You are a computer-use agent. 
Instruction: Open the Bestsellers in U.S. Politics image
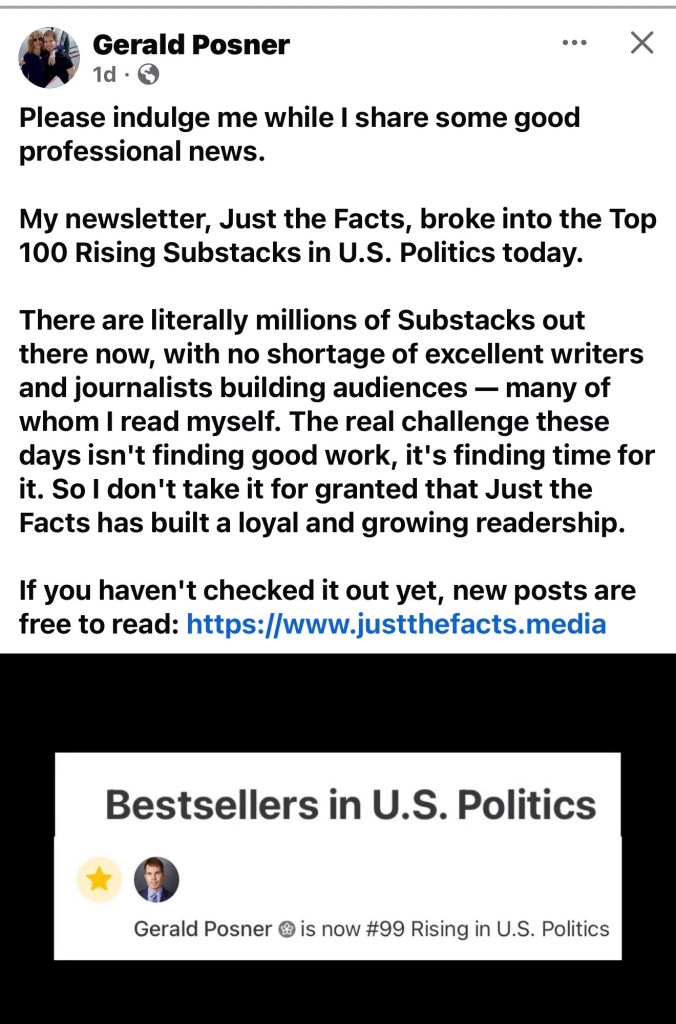click(338, 856)
